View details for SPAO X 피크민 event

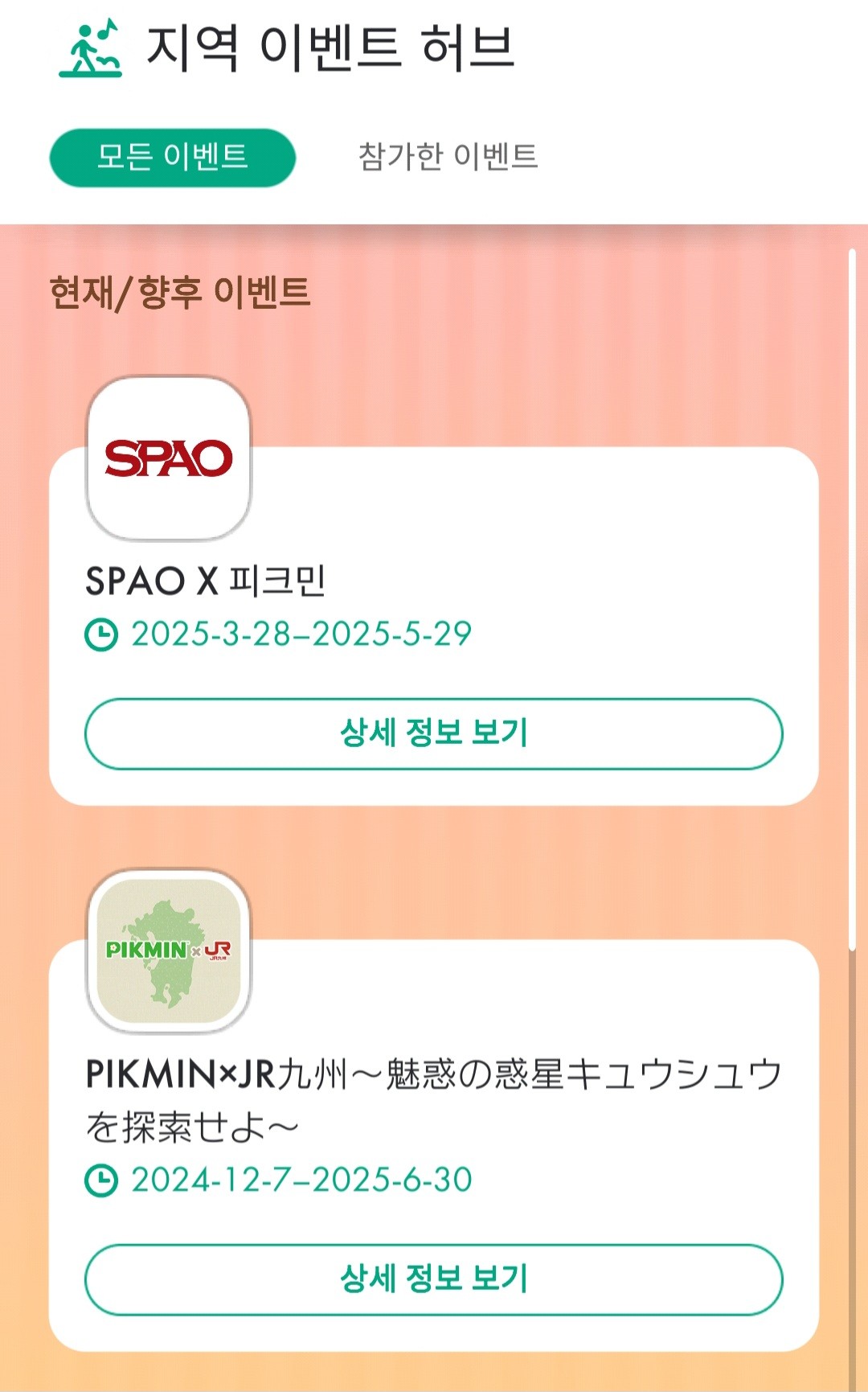point(433,733)
